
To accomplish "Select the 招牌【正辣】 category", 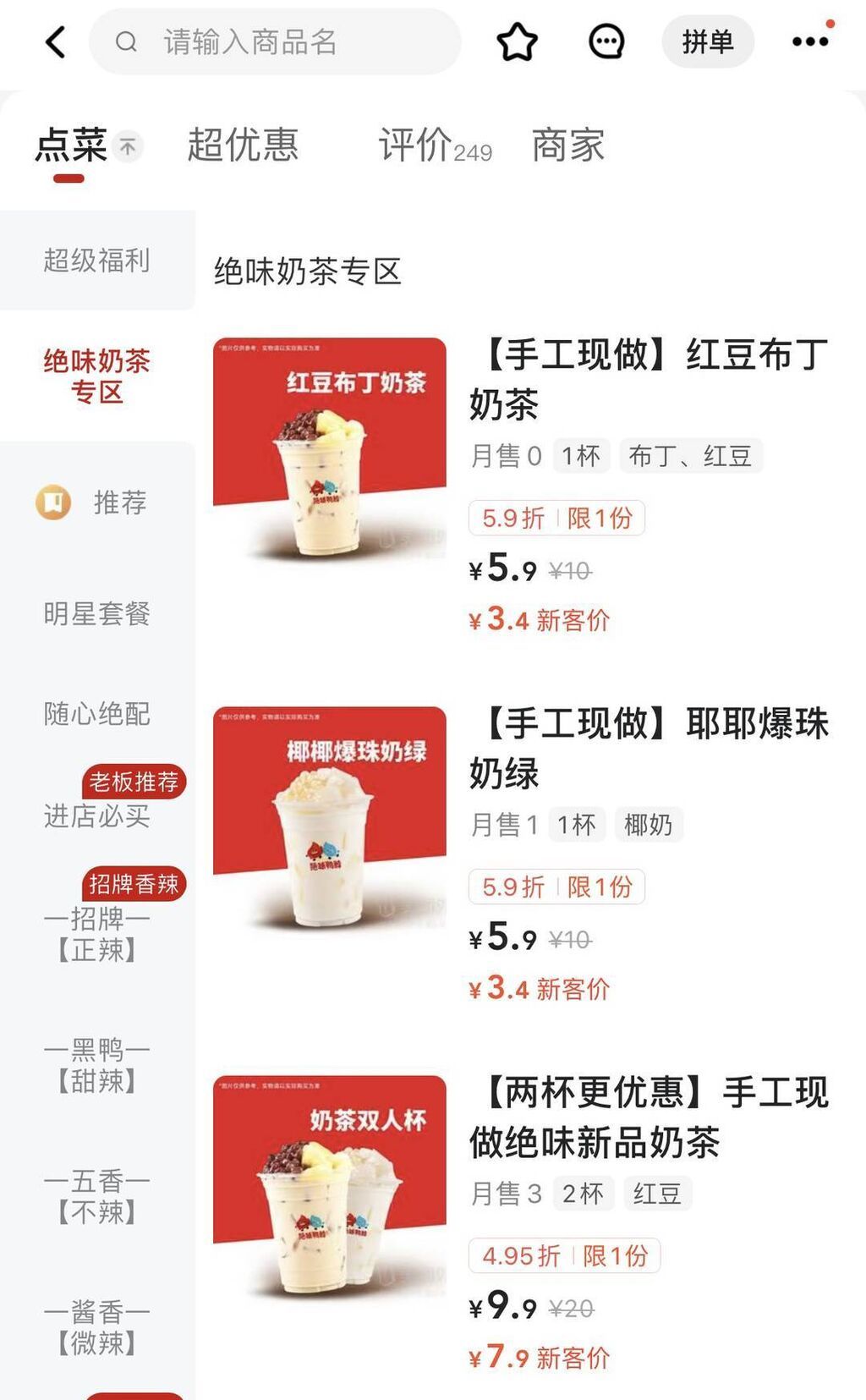I will [x=97, y=934].
